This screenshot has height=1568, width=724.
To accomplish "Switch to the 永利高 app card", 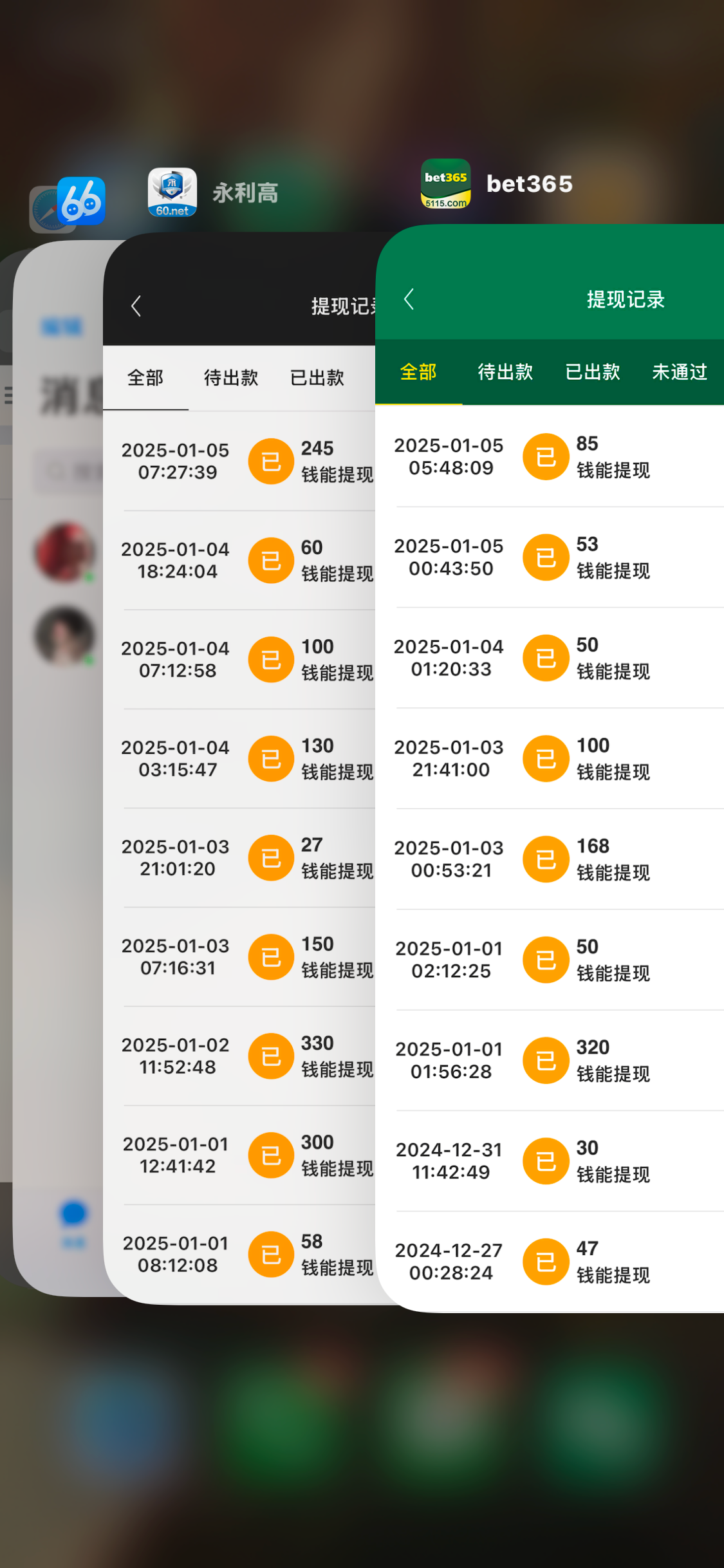I will [x=239, y=772].
